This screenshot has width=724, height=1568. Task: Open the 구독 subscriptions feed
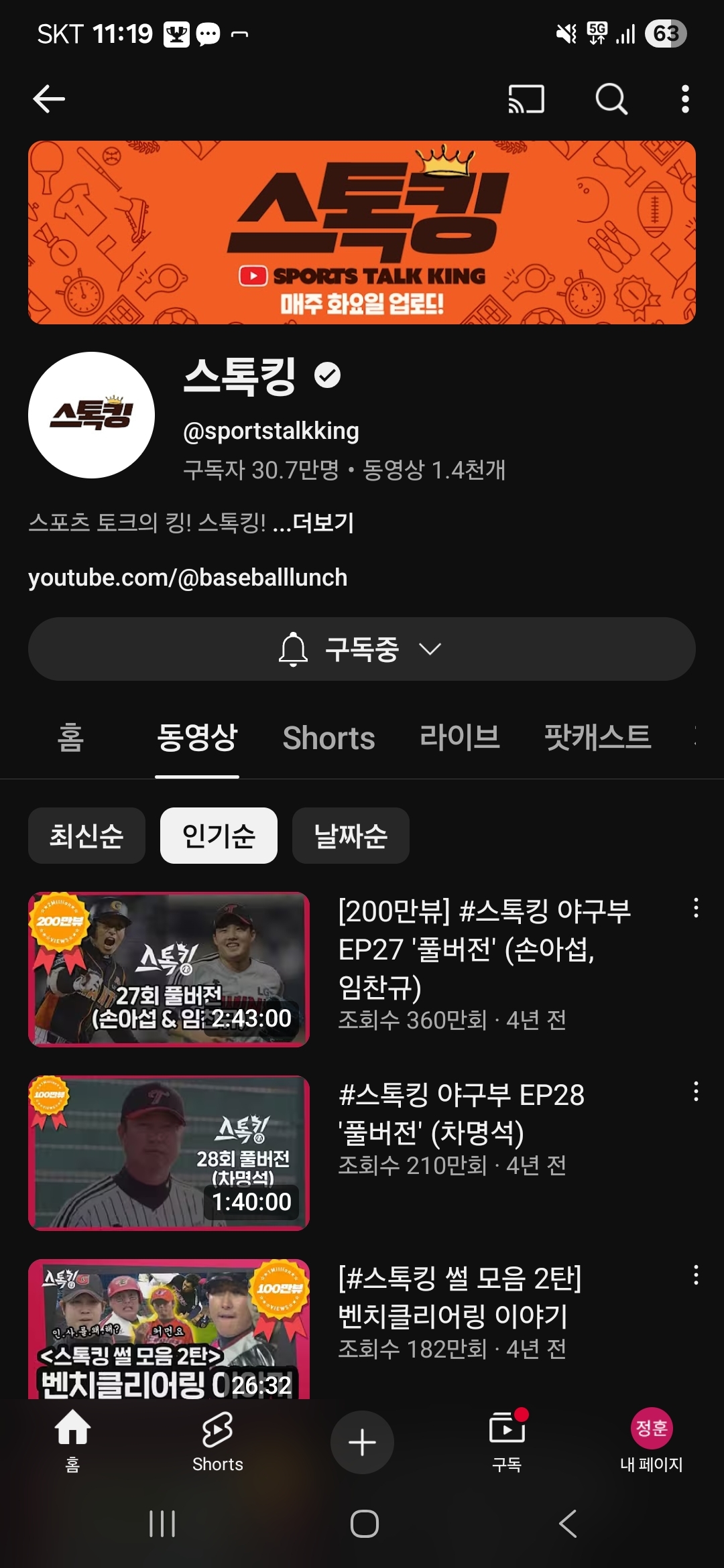pos(507,1442)
